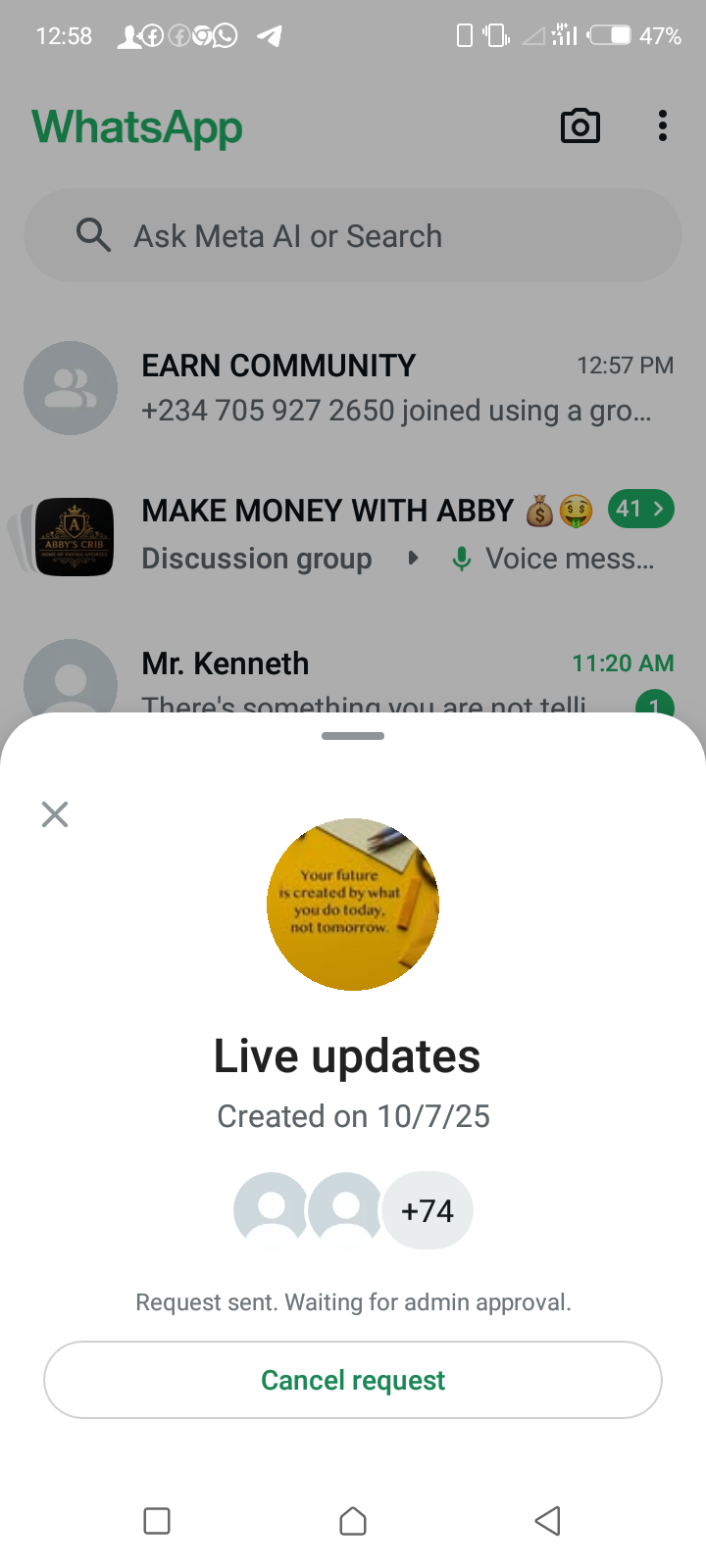Go back using the navigation bar
Screen dimensions: 706x1568
pyautogui.click(x=547, y=1521)
